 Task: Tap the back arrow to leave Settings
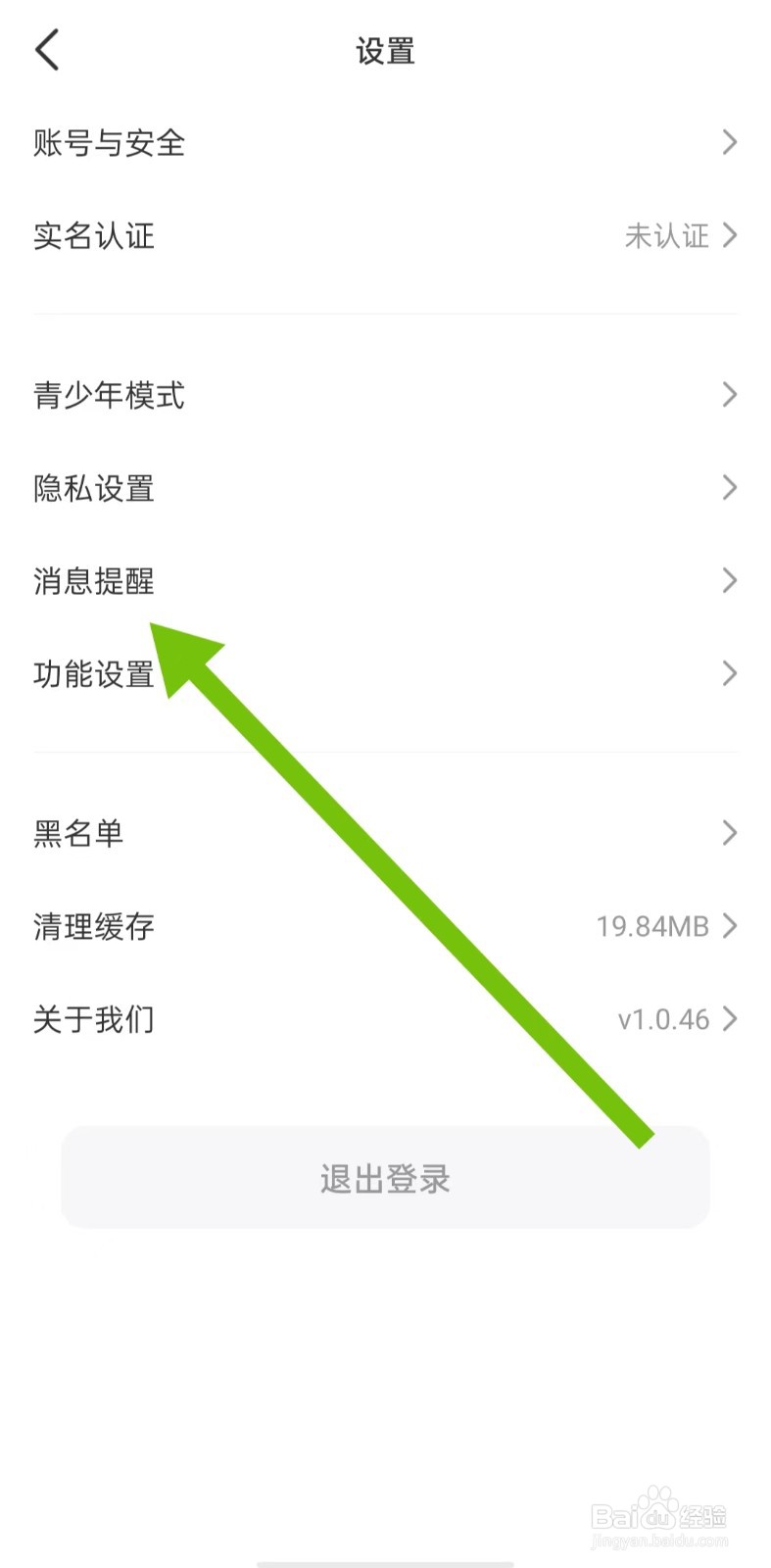tap(47, 49)
